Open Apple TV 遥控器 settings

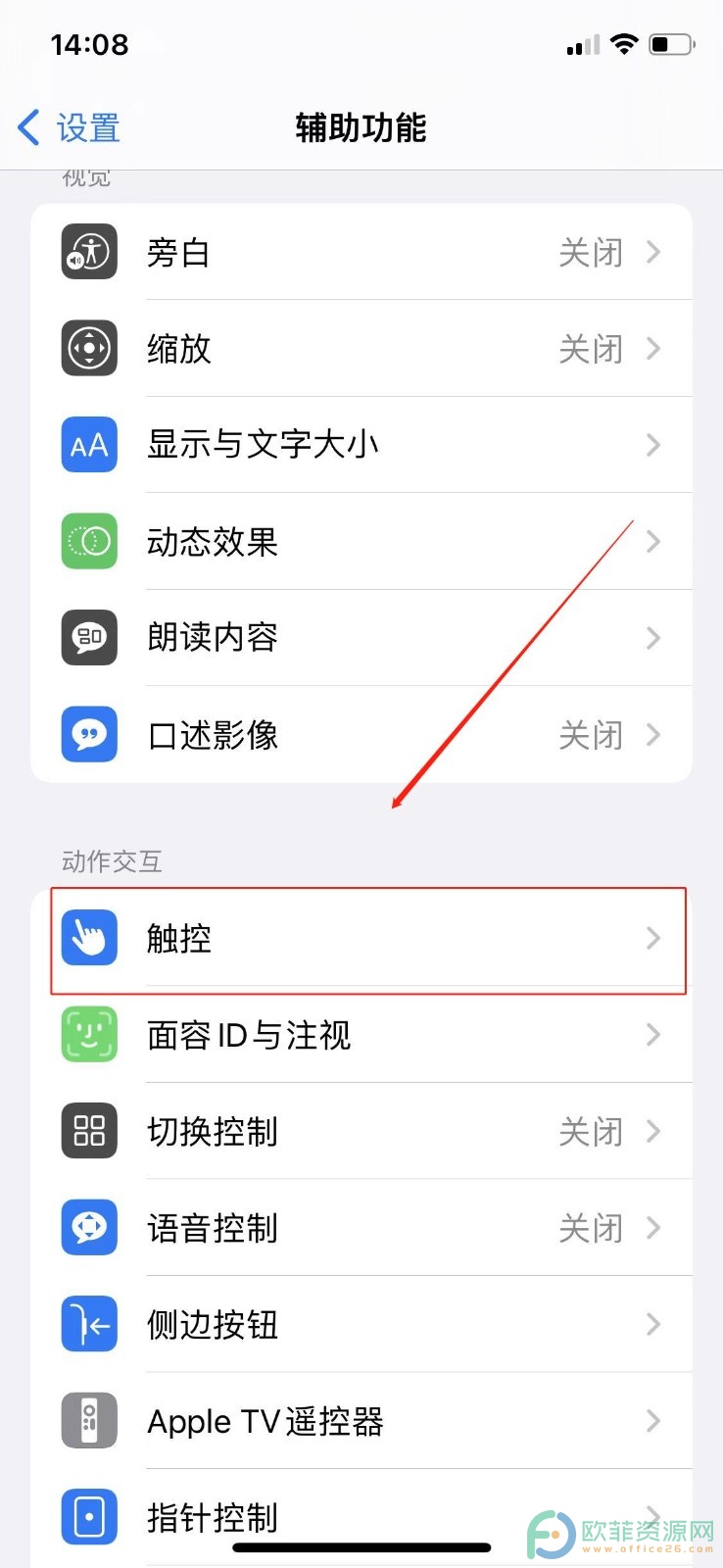(361, 1421)
